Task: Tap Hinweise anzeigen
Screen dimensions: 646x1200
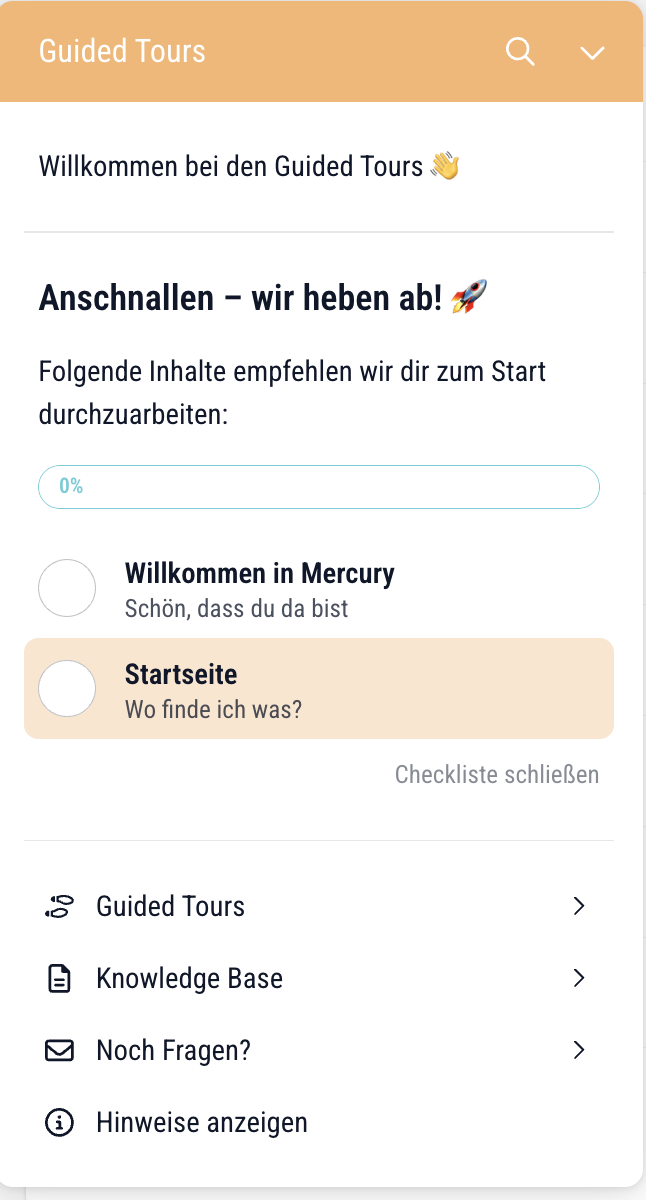Action: (x=318, y=1123)
